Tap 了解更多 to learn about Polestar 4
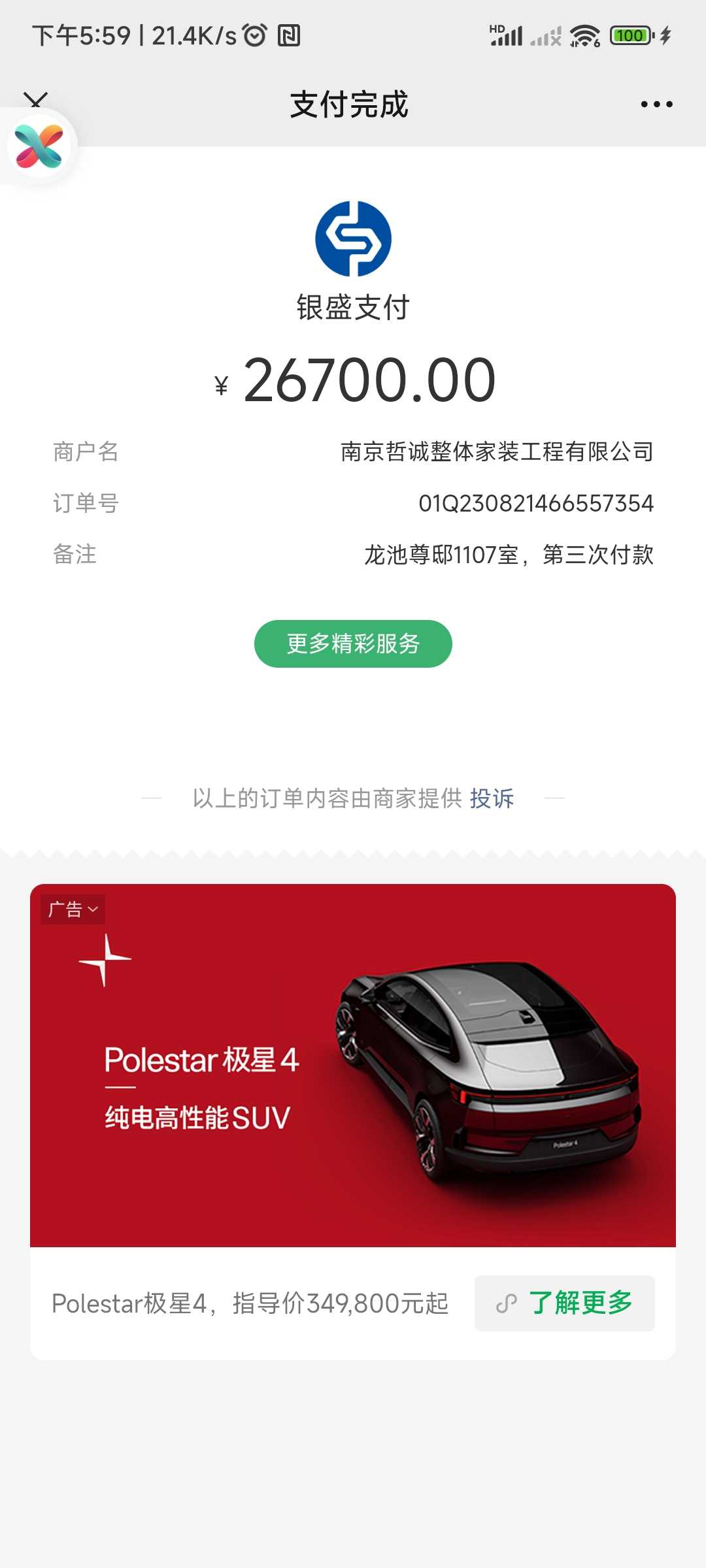 (565, 1303)
